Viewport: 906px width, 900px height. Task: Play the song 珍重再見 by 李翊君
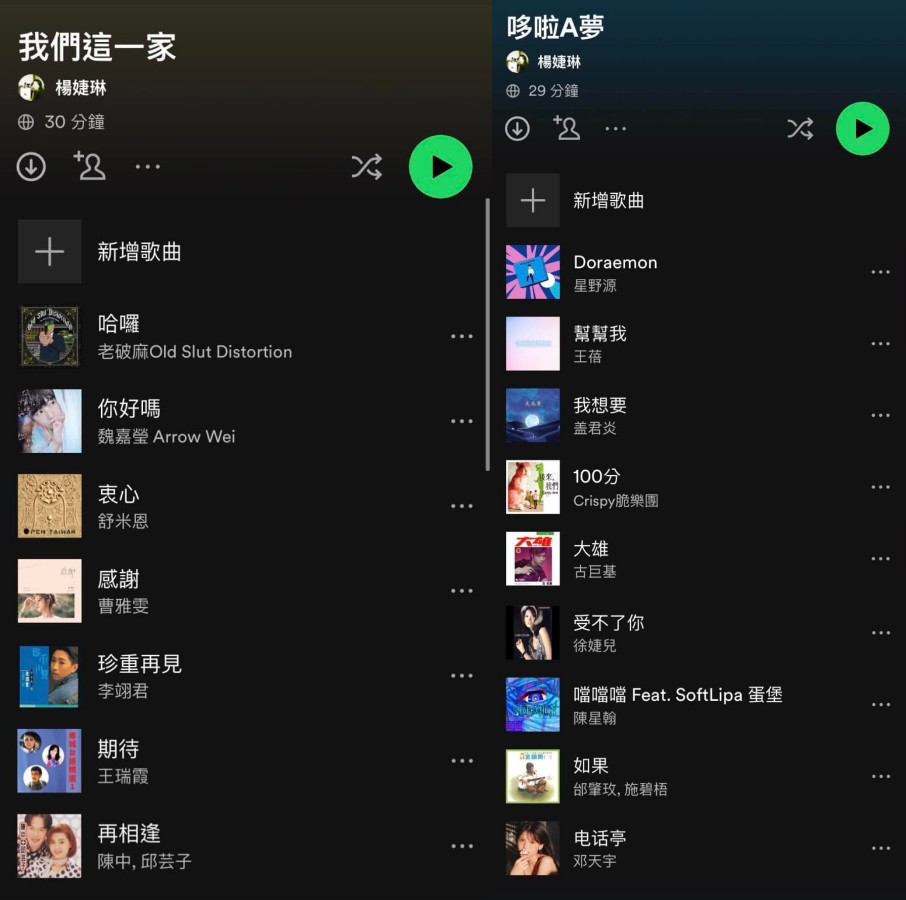(x=139, y=664)
